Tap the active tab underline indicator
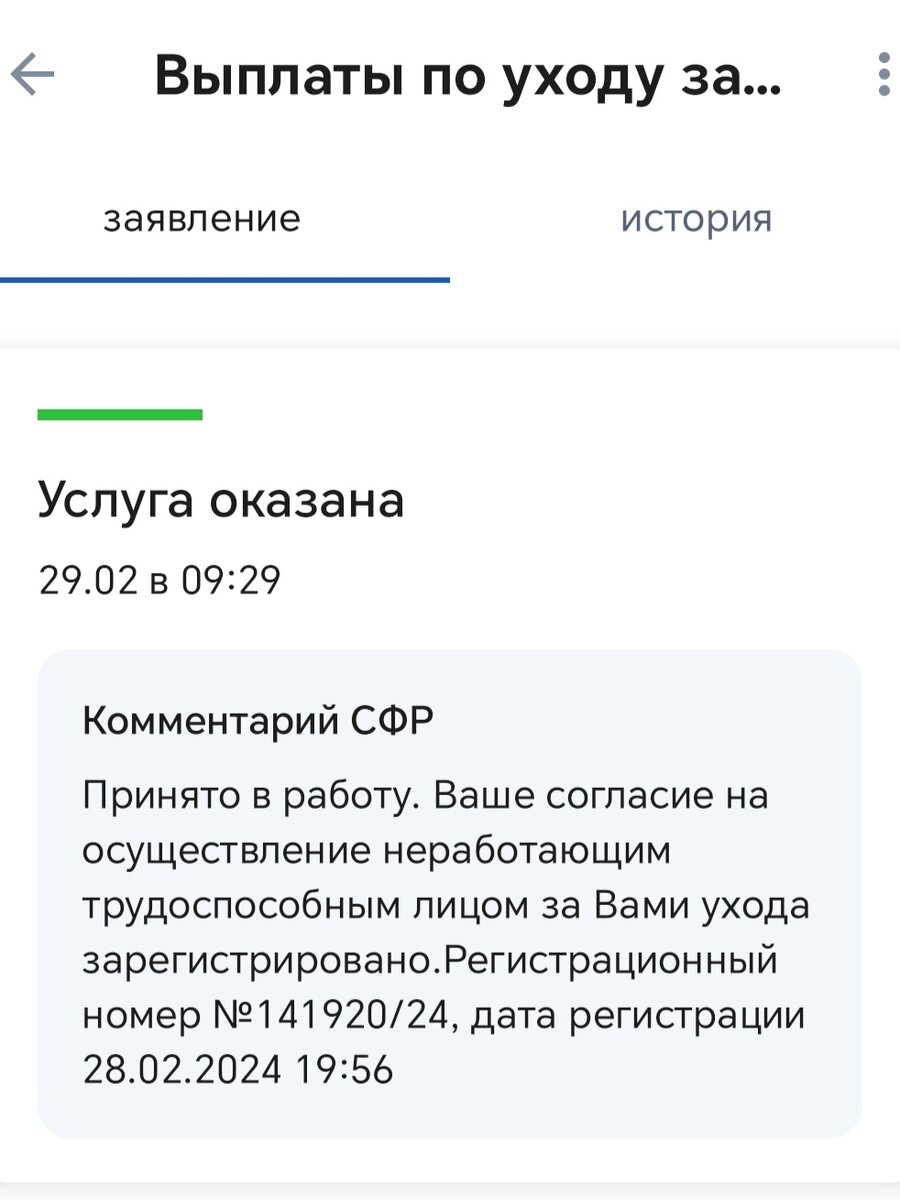The height and width of the screenshot is (1200, 900). [x=225, y=277]
